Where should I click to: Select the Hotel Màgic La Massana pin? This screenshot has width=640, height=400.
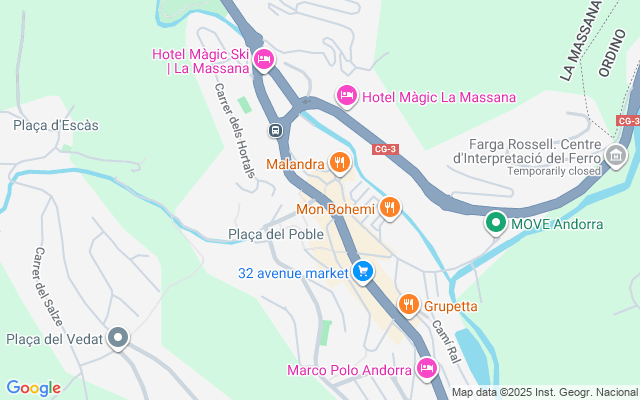(x=346, y=96)
